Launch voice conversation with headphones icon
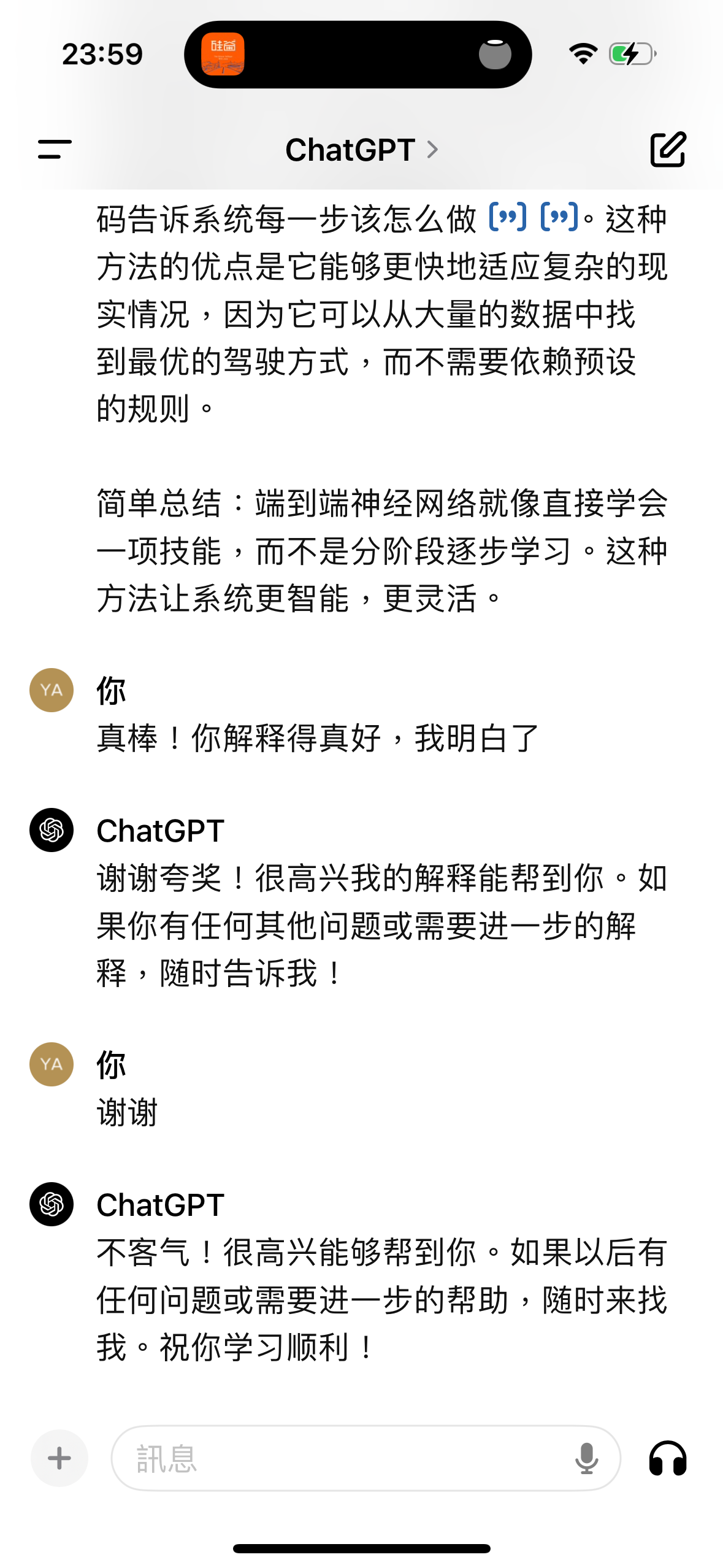Screen dimensions: 723x1568 (668, 1458)
